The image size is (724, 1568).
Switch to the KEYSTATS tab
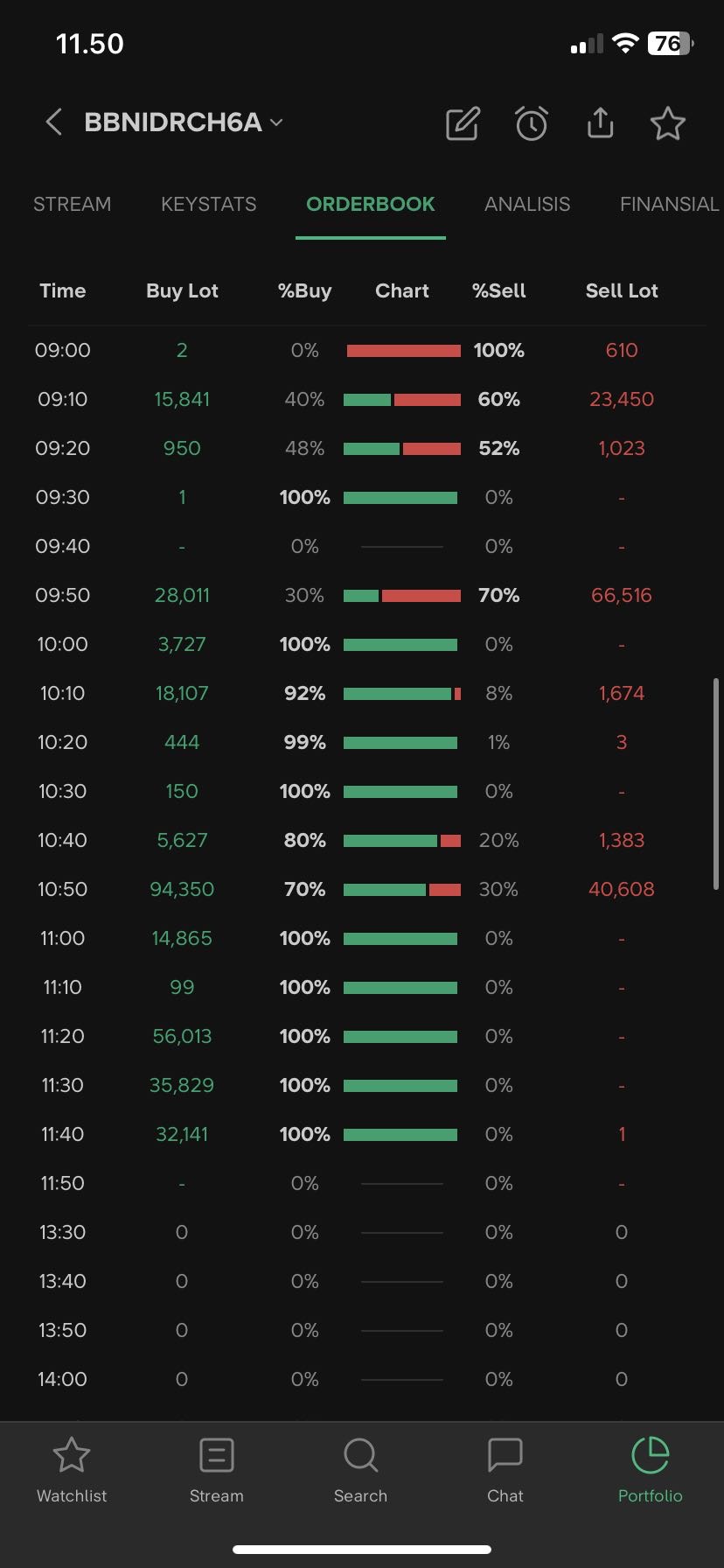coord(209,204)
